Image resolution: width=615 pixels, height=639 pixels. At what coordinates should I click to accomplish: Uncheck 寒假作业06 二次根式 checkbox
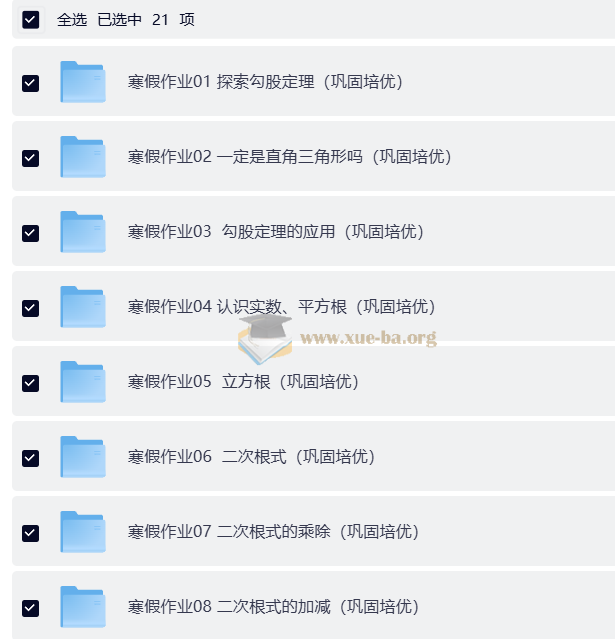coord(31,457)
